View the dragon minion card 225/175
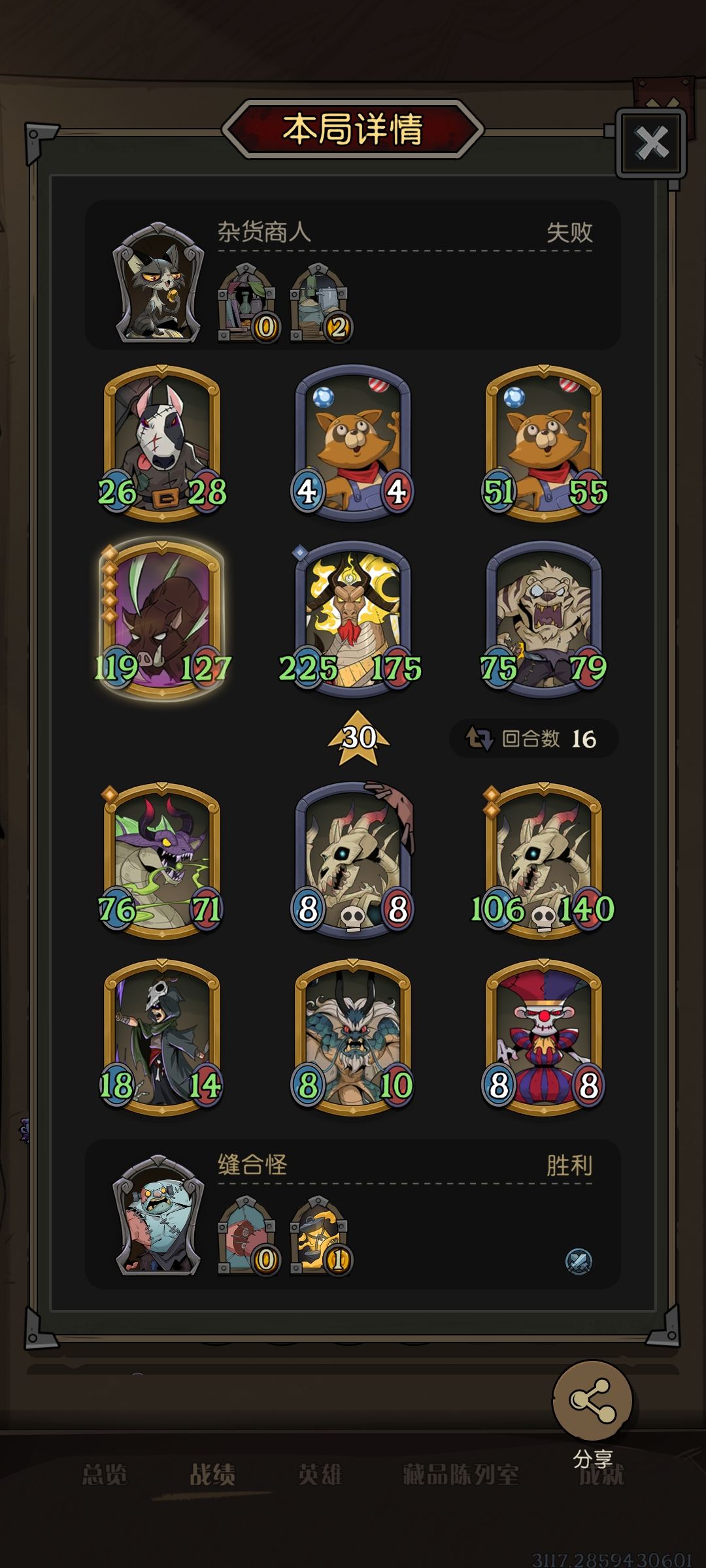The width and height of the screenshot is (706, 1568). pos(352,619)
